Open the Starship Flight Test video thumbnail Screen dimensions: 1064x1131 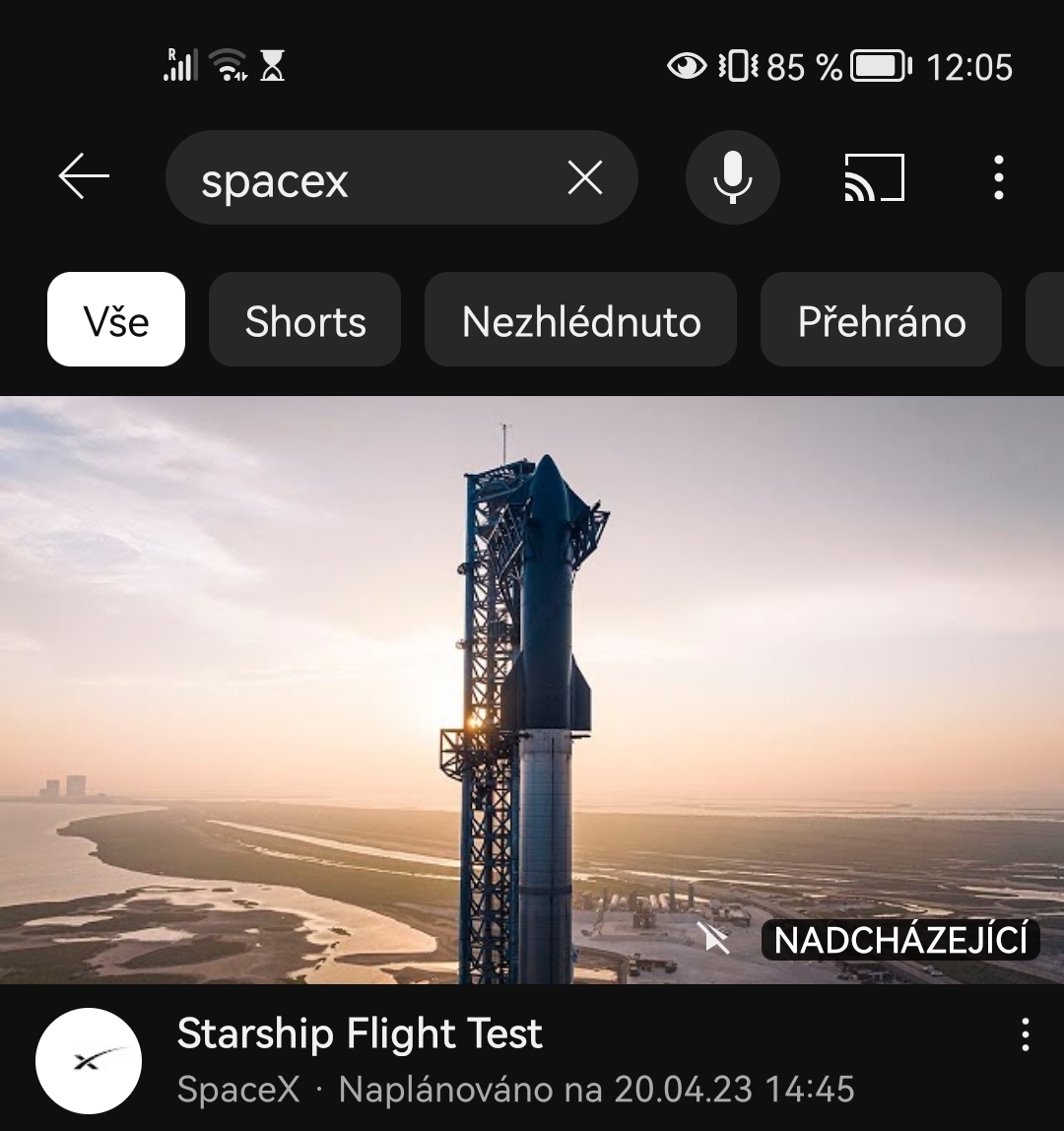(x=532, y=690)
